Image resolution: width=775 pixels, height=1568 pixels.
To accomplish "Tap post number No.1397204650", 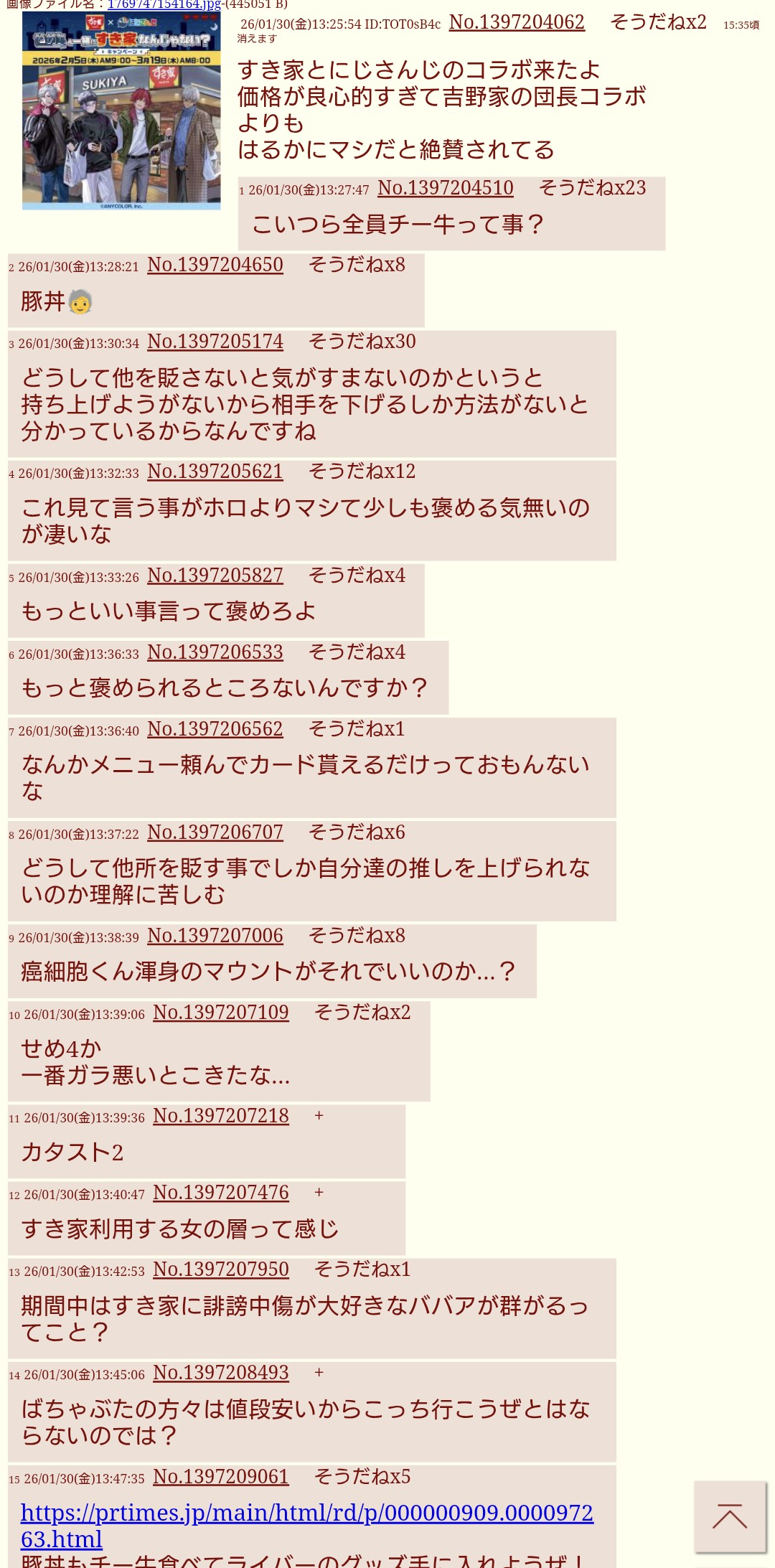I will click(x=215, y=265).
